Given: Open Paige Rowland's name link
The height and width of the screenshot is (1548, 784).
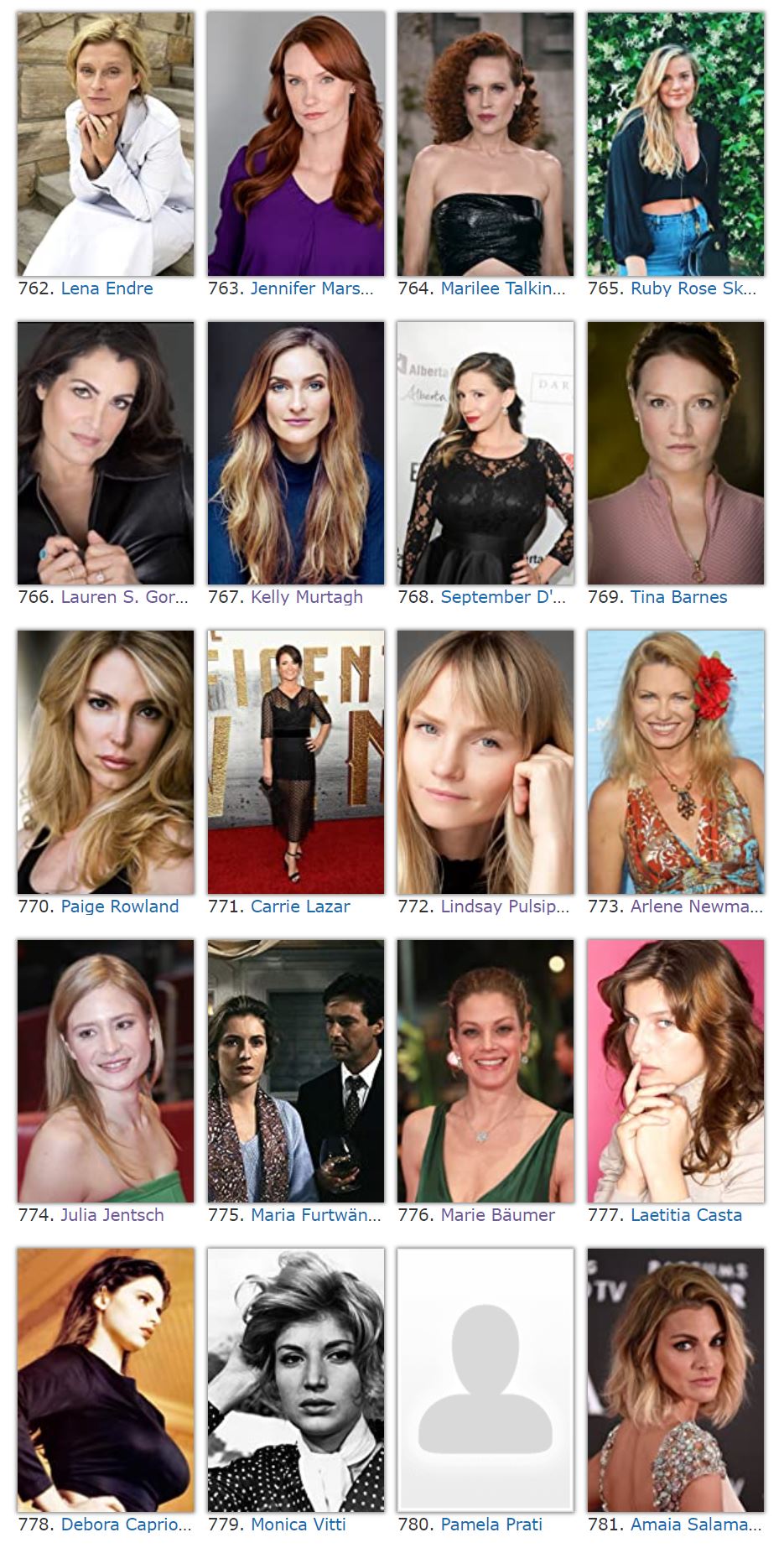Looking at the screenshot, I should click(120, 906).
